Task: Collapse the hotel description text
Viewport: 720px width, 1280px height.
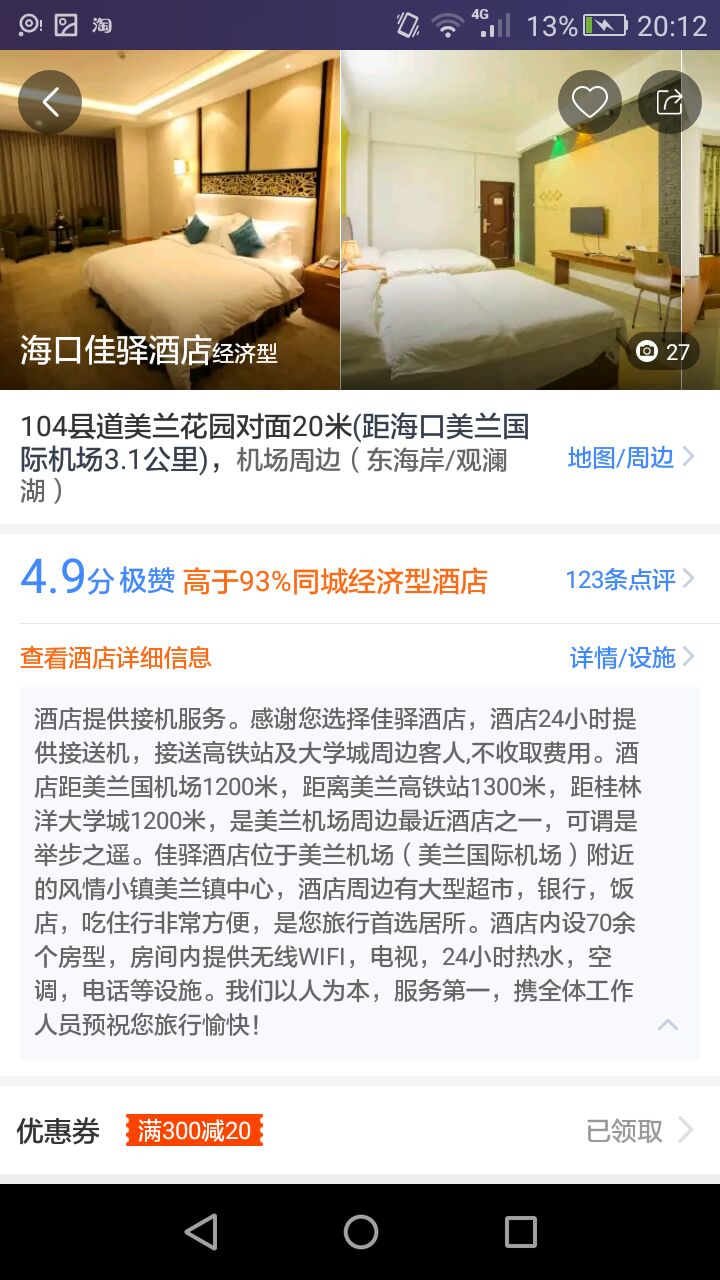Action: pyautogui.click(x=667, y=1025)
